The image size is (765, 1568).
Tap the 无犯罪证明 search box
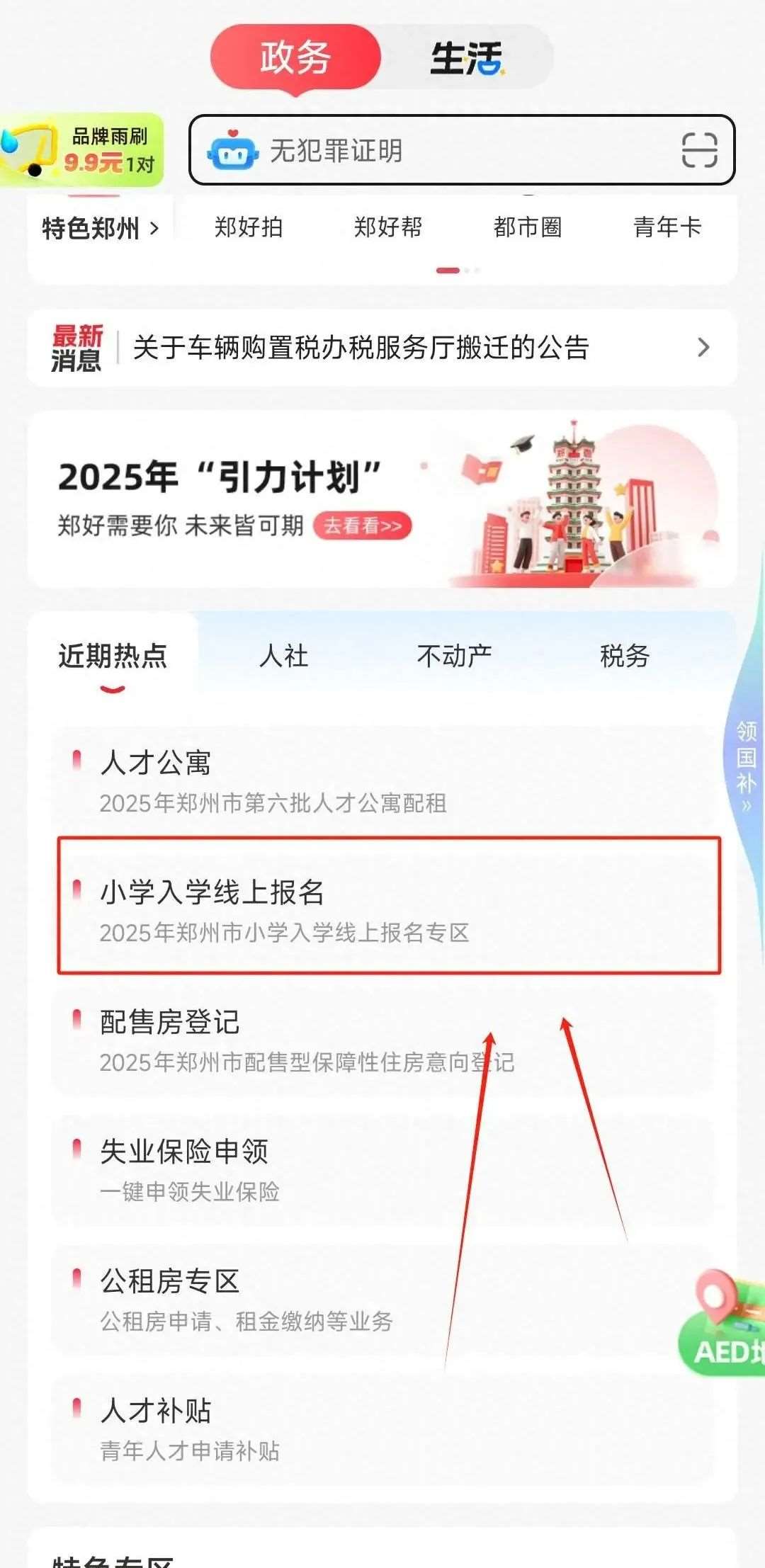click(425, 150)
